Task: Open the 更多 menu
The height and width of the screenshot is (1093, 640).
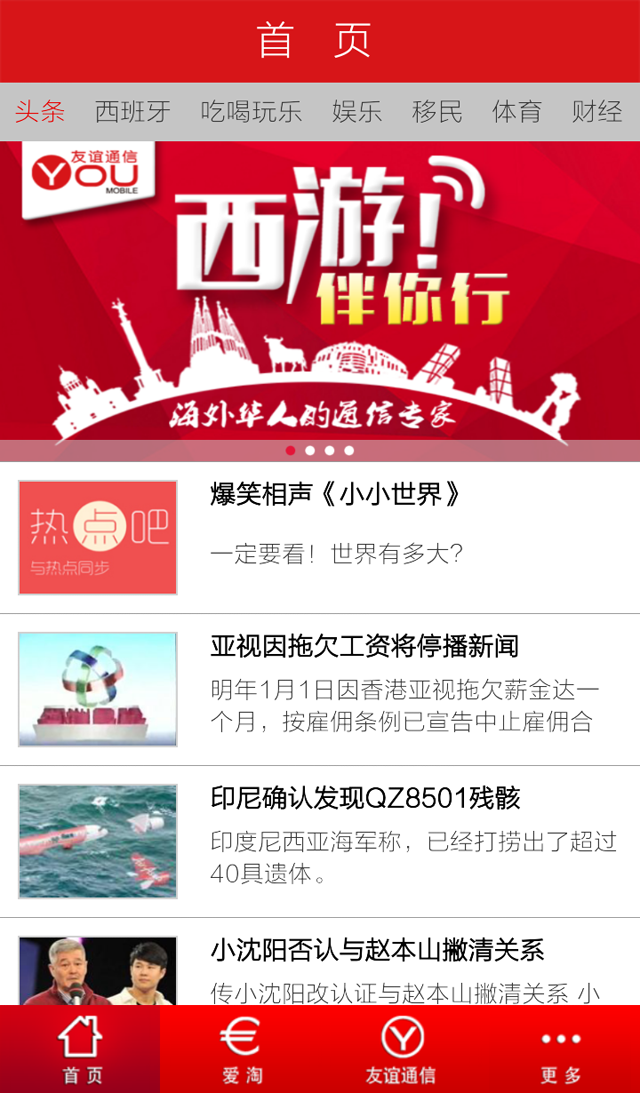Action: pos(561,1049)
